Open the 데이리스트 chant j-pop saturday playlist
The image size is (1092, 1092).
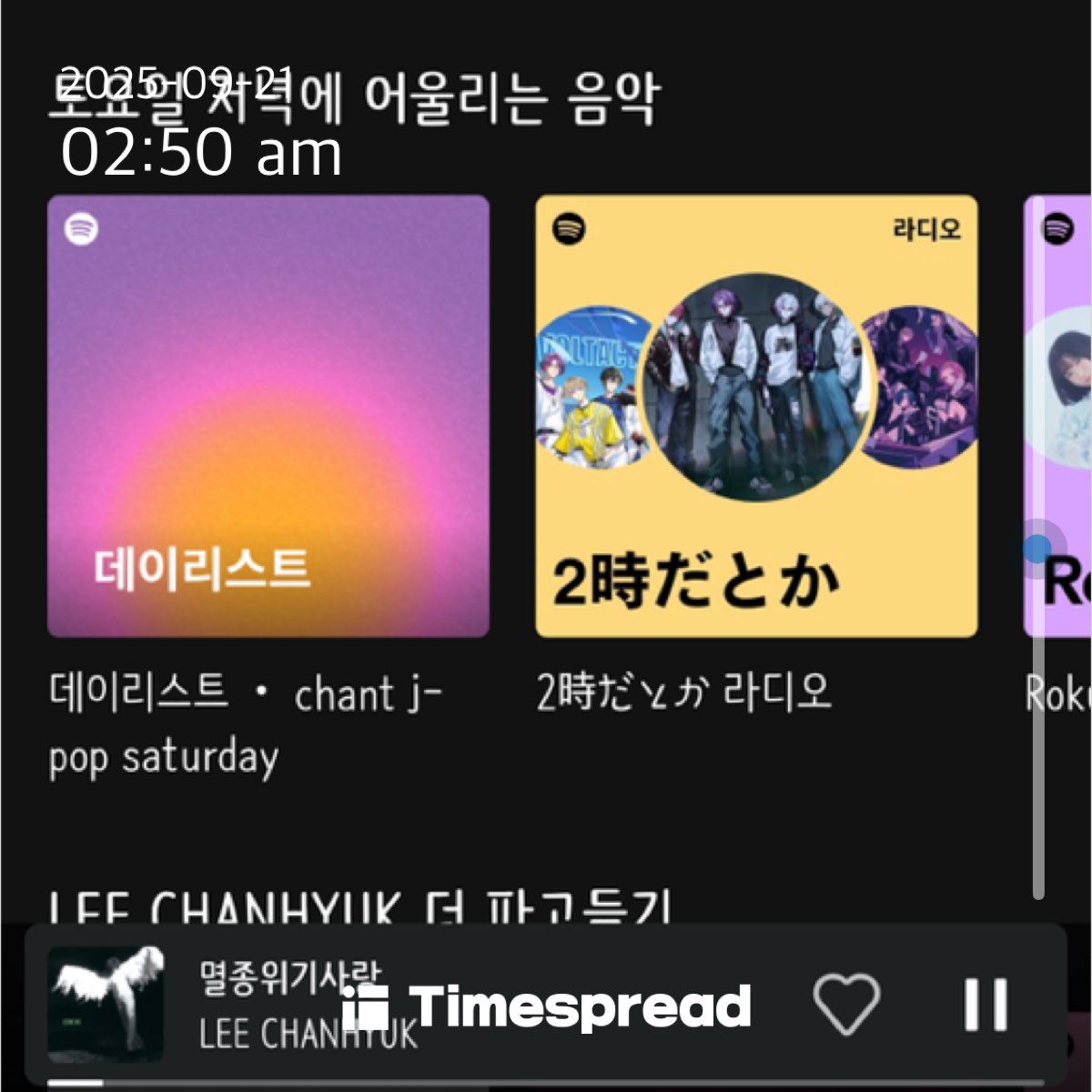[x=268, y=416]
